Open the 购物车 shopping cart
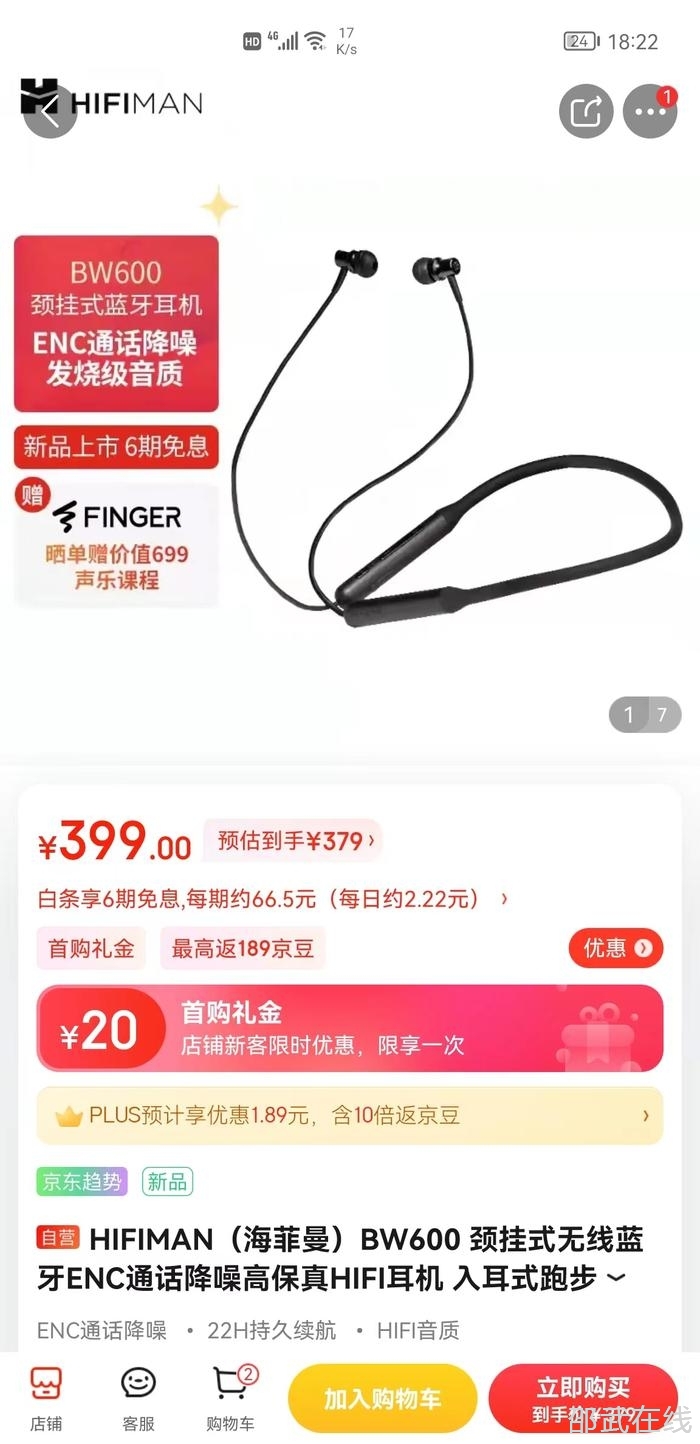This screenshot has height=1444, width=700. [x=231, y=1398]
